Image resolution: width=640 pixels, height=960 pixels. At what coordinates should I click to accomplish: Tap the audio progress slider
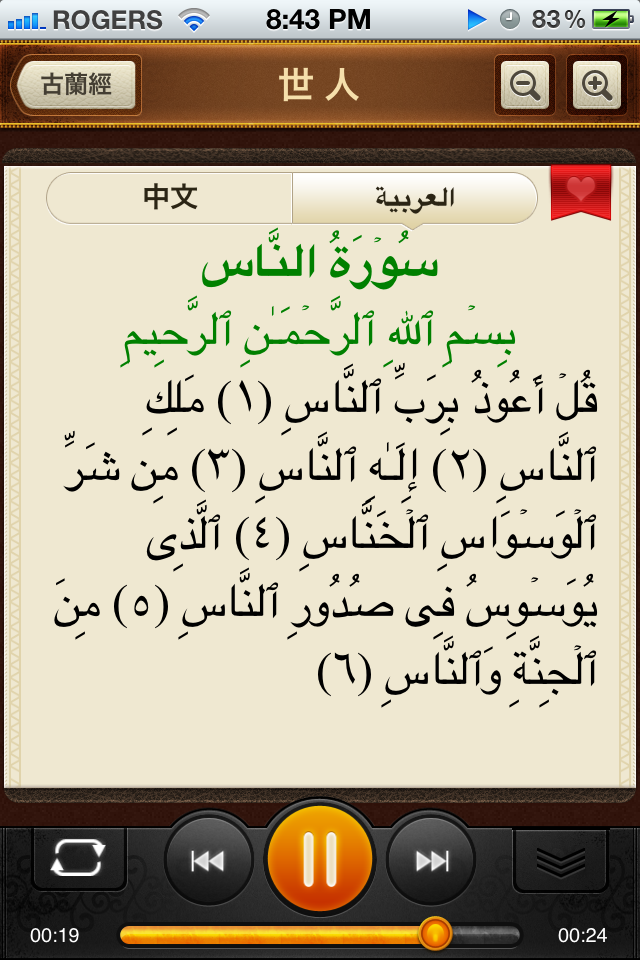[x=320, y=935]
